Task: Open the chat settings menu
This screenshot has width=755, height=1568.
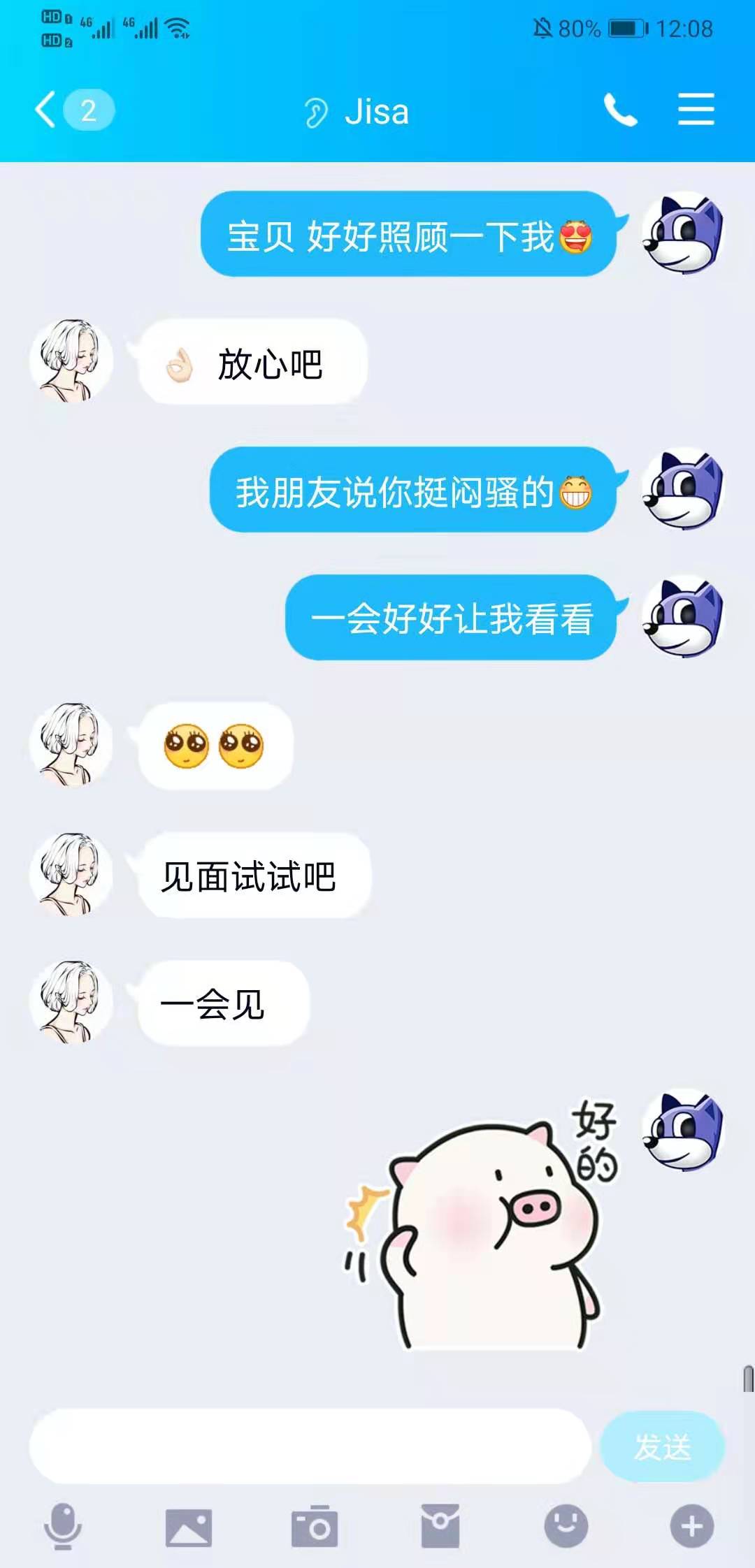Action: 696,110
